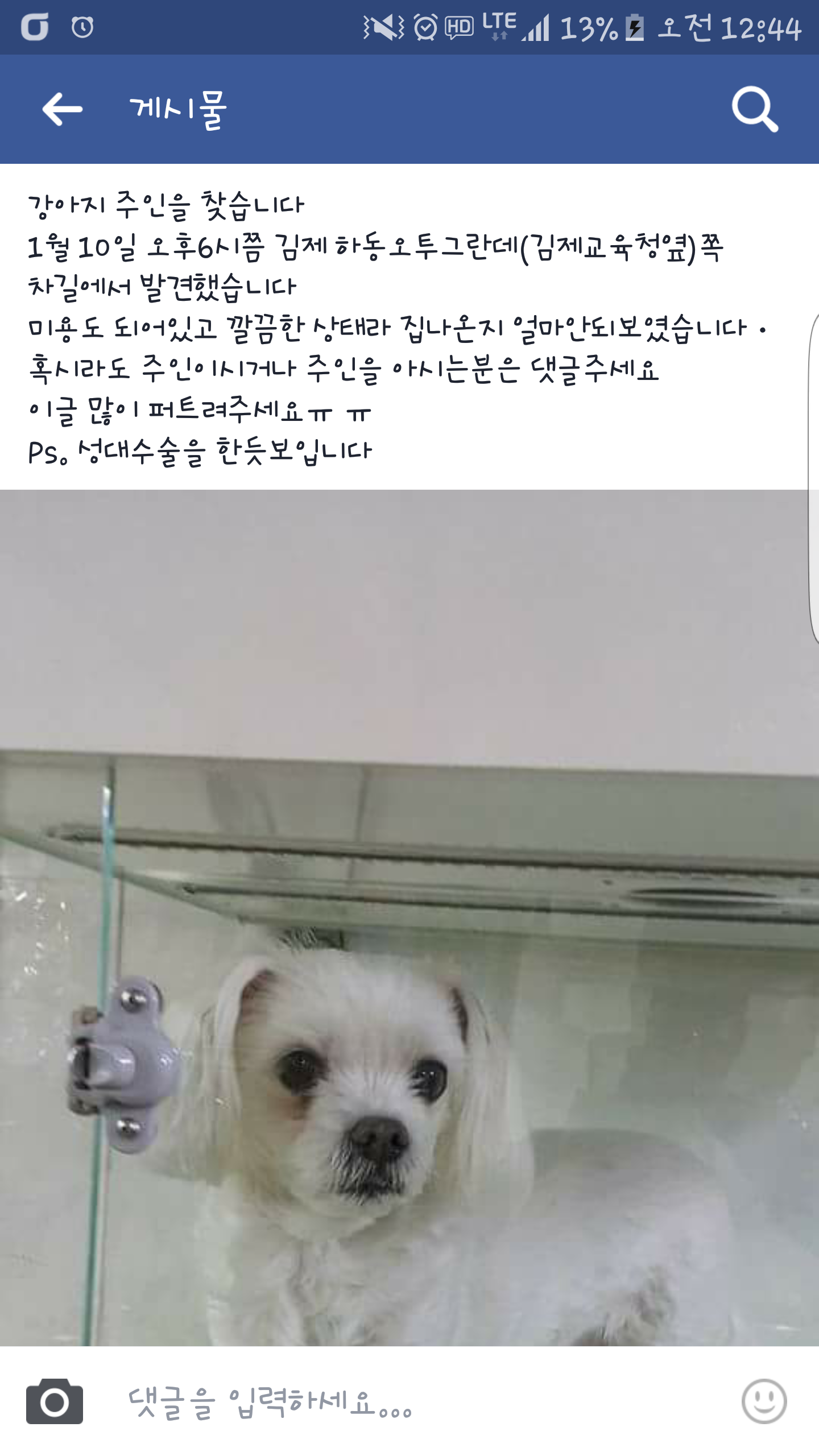Open search using the magnifier icon
The width and height of the screenshot is (819, 1456).
755,109
